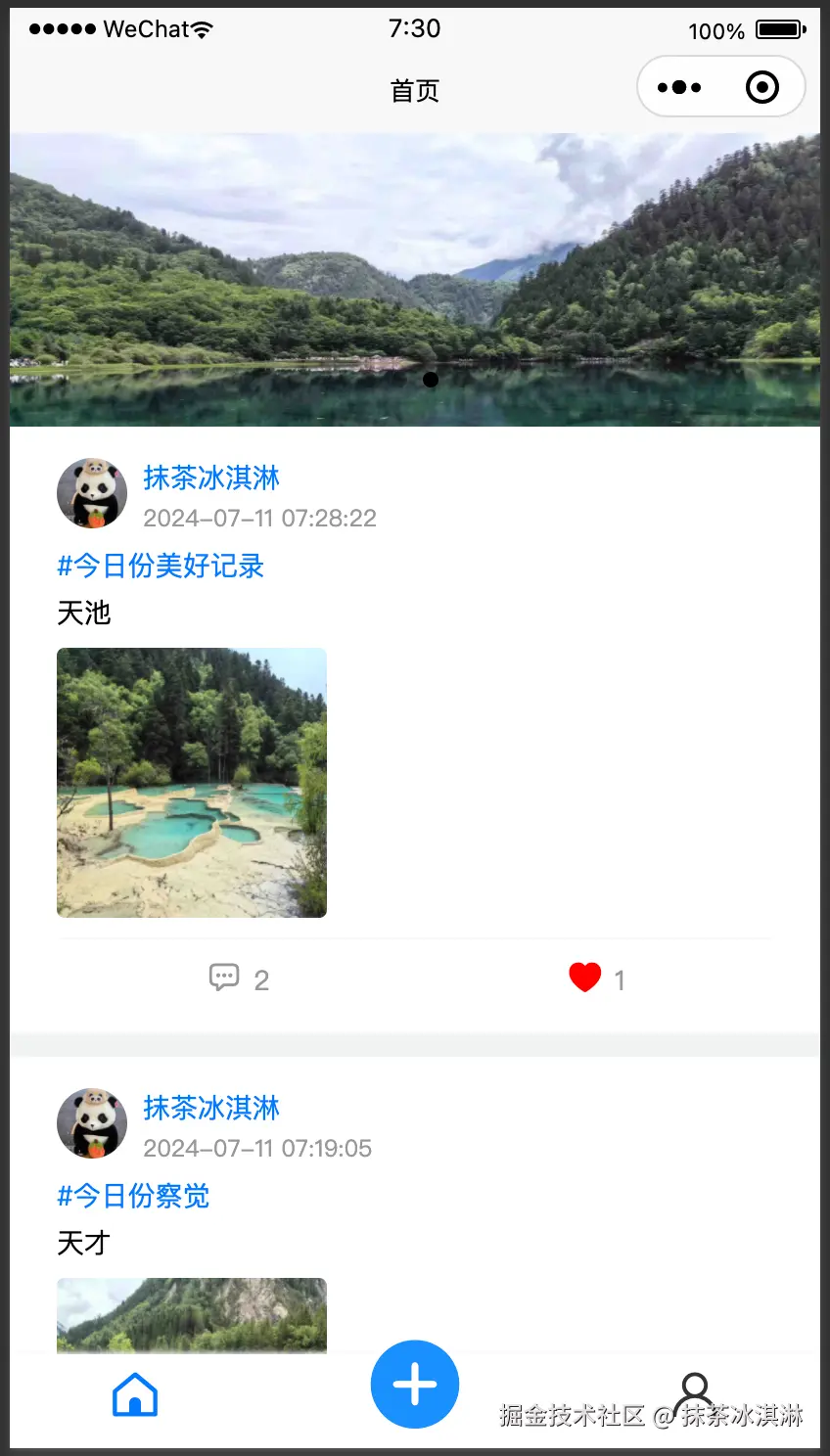Open the profile icon in bottom bar
This screenshot has height=1456, width=830.
click(694, 1385)
